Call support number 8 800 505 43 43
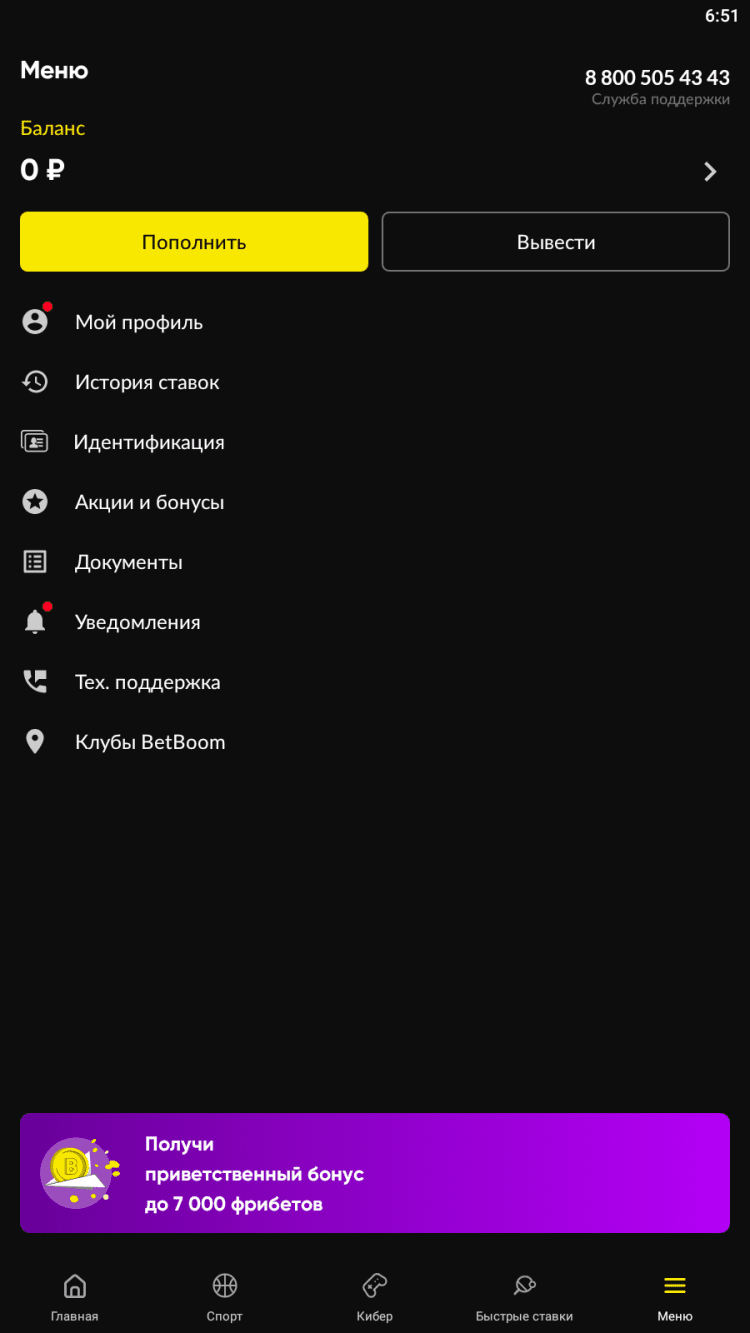Image resolution: width=750 pixels, height=1333 pixels. tap(657, 78)
